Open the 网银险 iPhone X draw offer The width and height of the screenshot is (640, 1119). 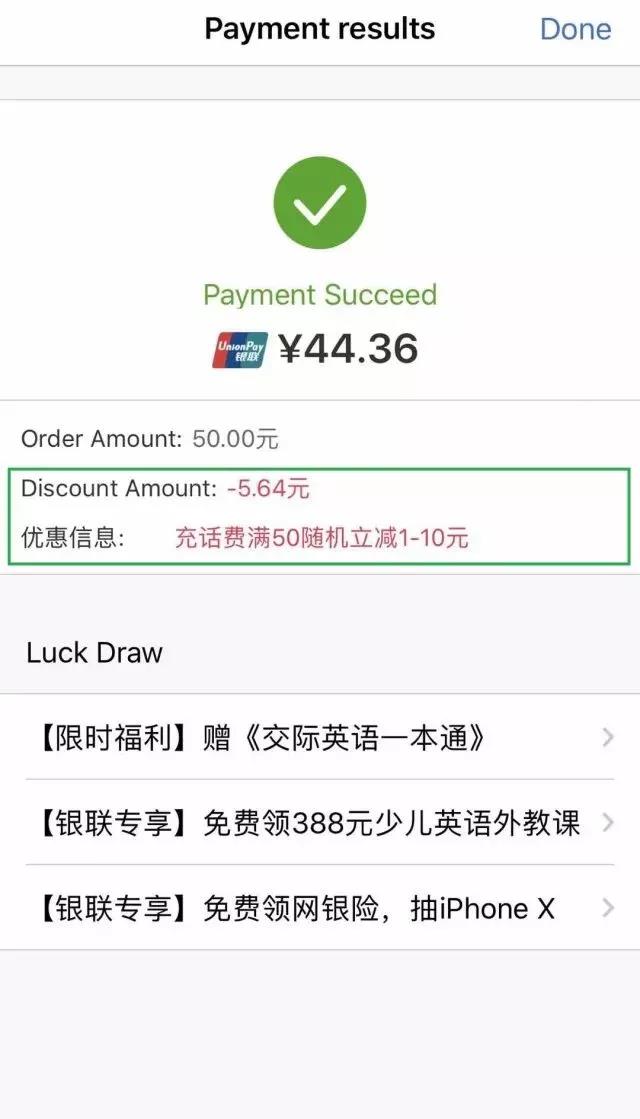pyautogui.click(x=320, y=908)
